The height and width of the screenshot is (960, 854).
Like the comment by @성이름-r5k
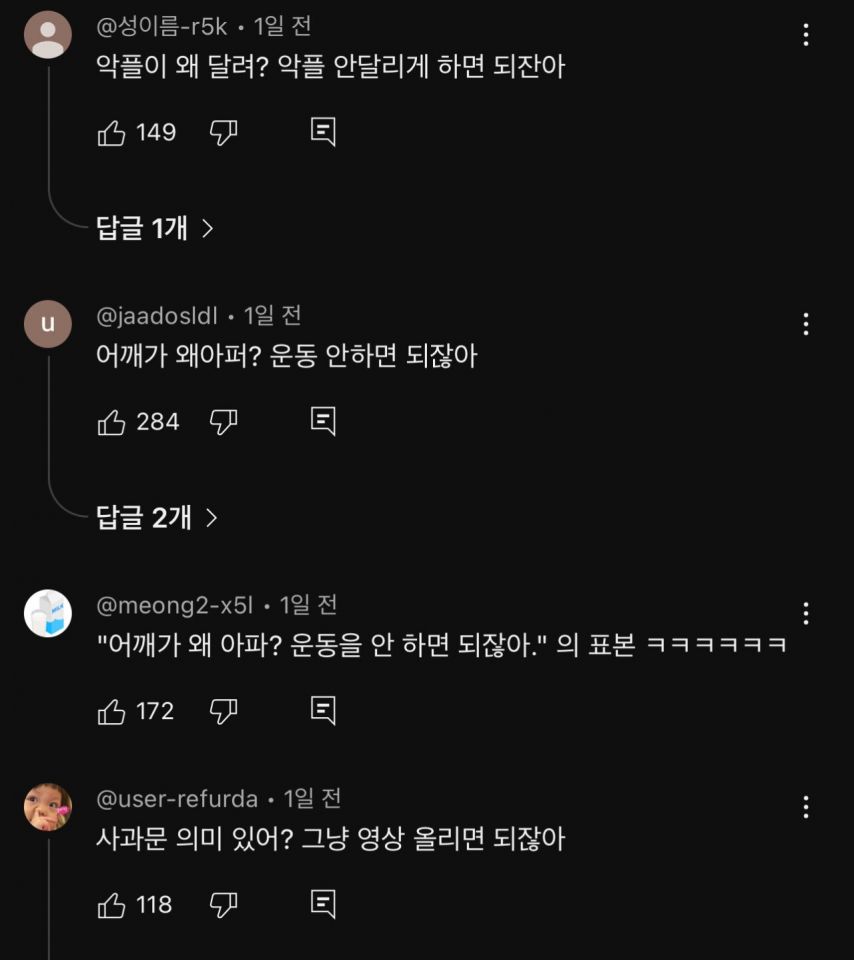(x=112, y=133)
